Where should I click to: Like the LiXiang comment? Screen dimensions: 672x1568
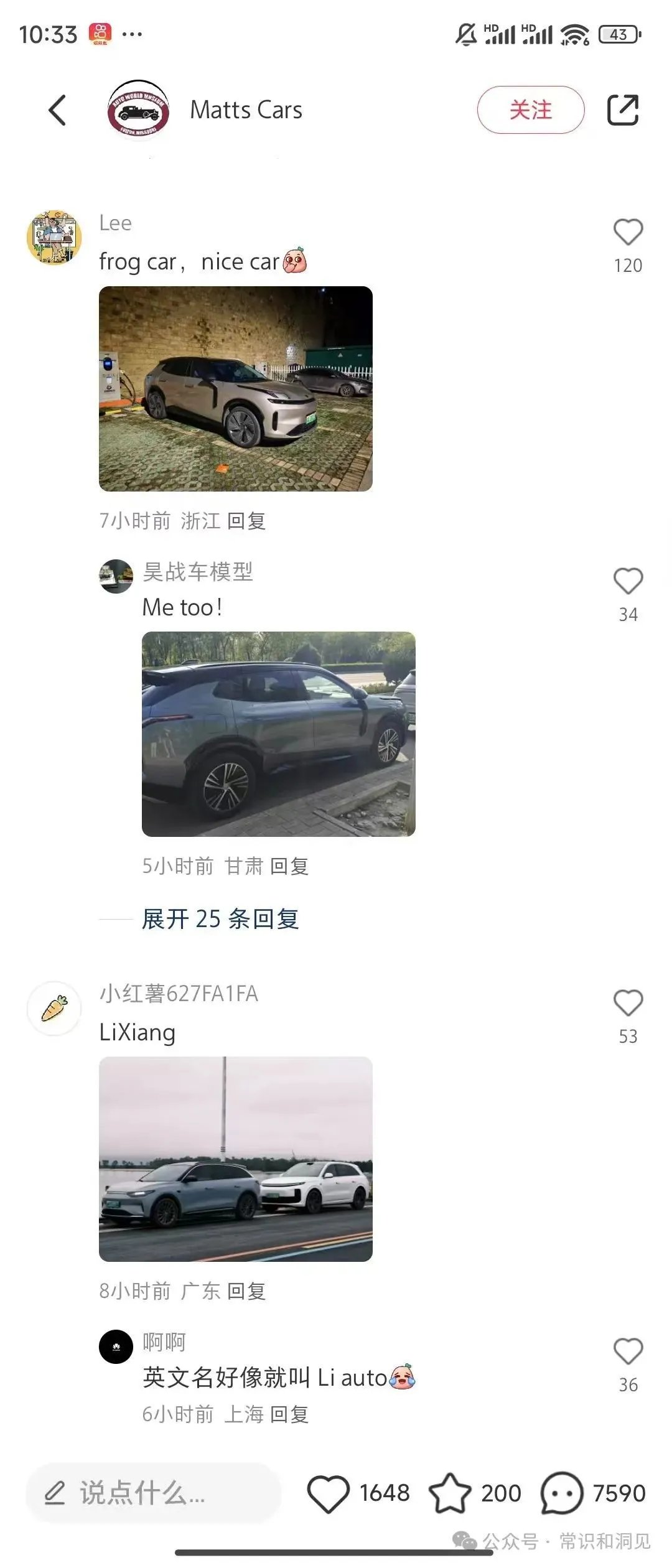point(628,1004)
